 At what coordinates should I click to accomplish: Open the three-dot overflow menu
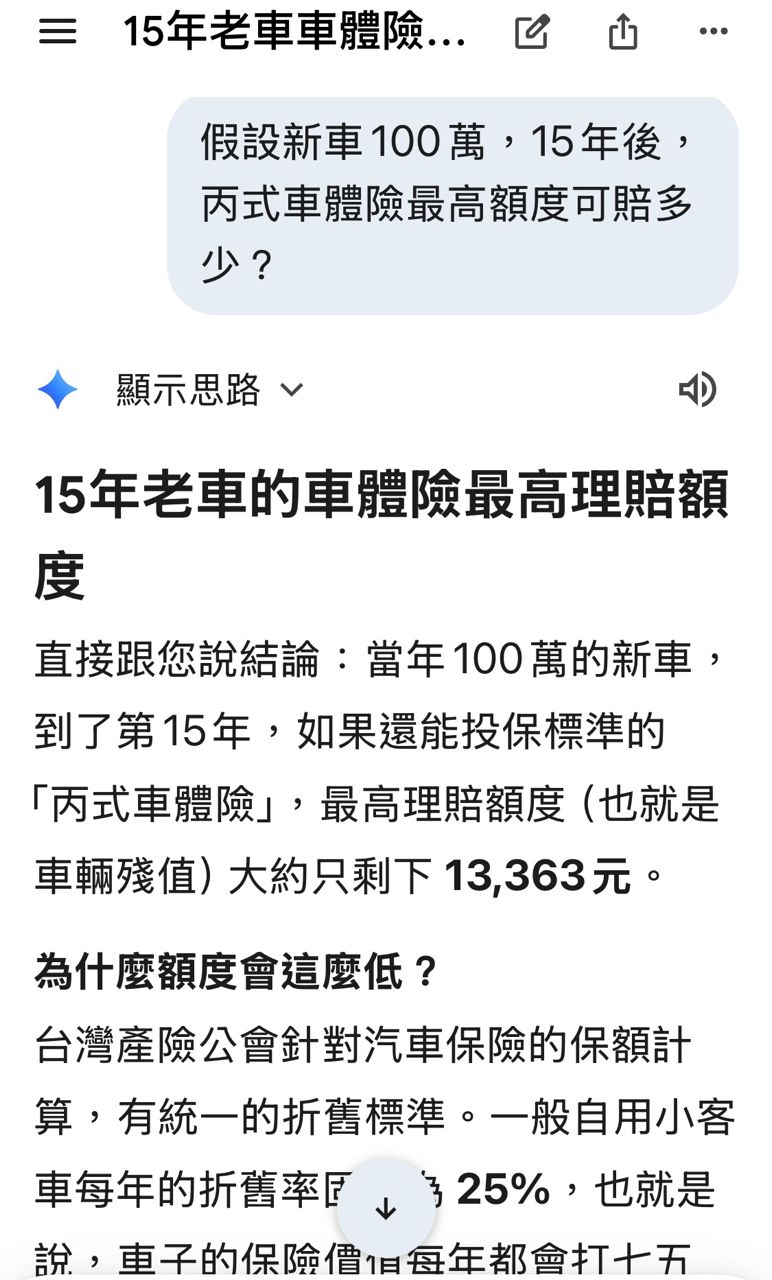(x=713, y=32)
